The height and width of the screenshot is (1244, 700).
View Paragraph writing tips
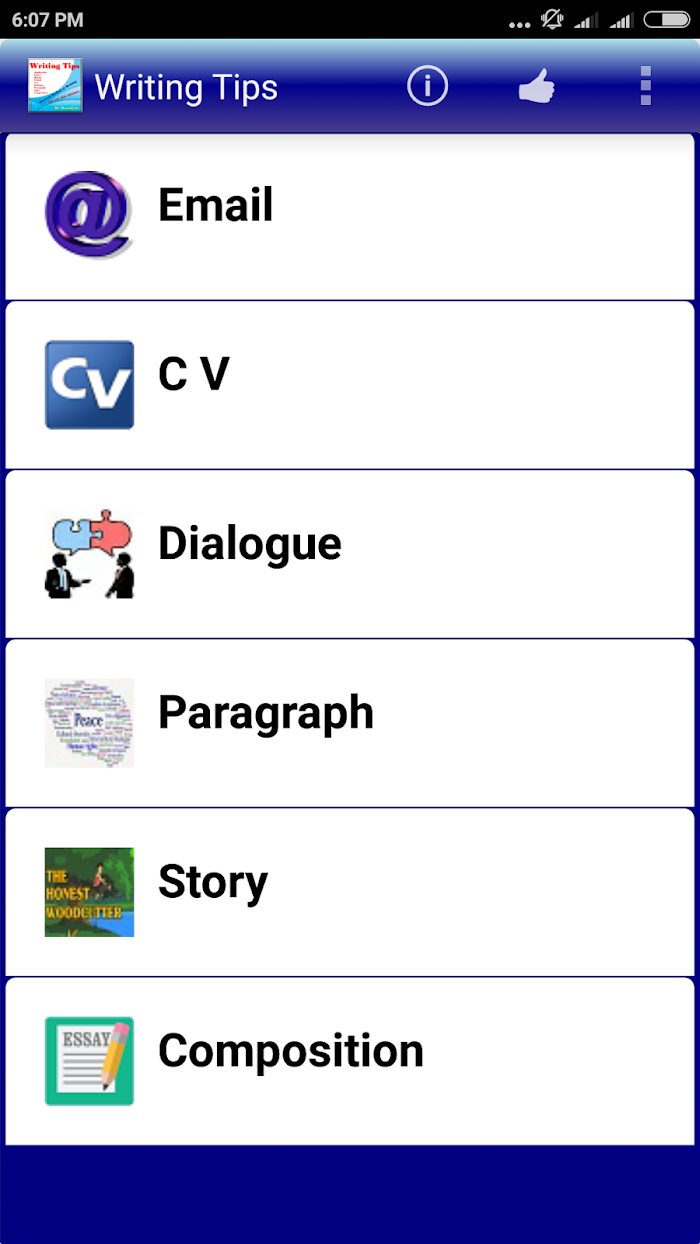[x=350, y=723]
